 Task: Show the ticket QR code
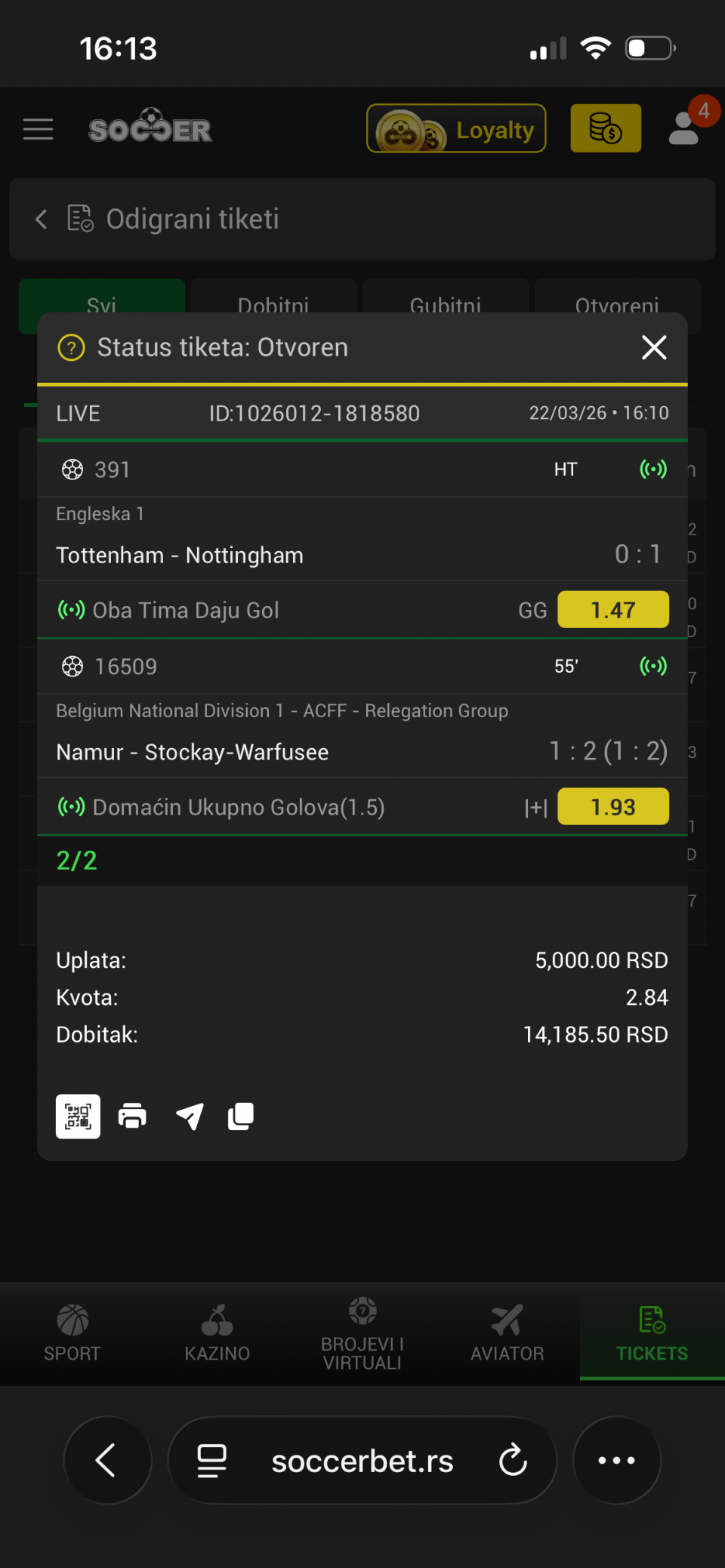pyautogui.click(x=78, y=1116)
